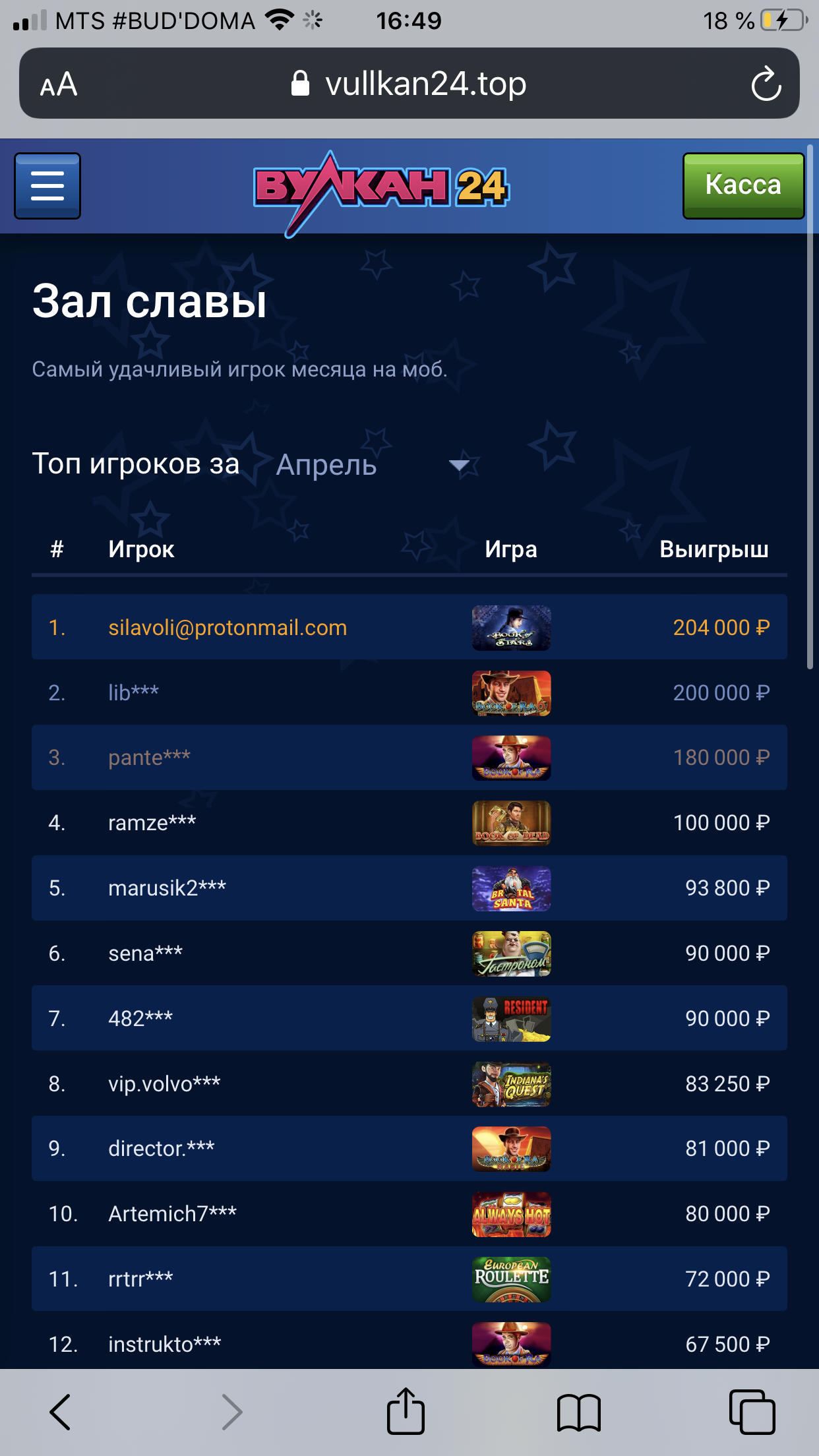Tap the green Касса button
This screenshot has width=819, height=1456.
click(x=743, y=185)
